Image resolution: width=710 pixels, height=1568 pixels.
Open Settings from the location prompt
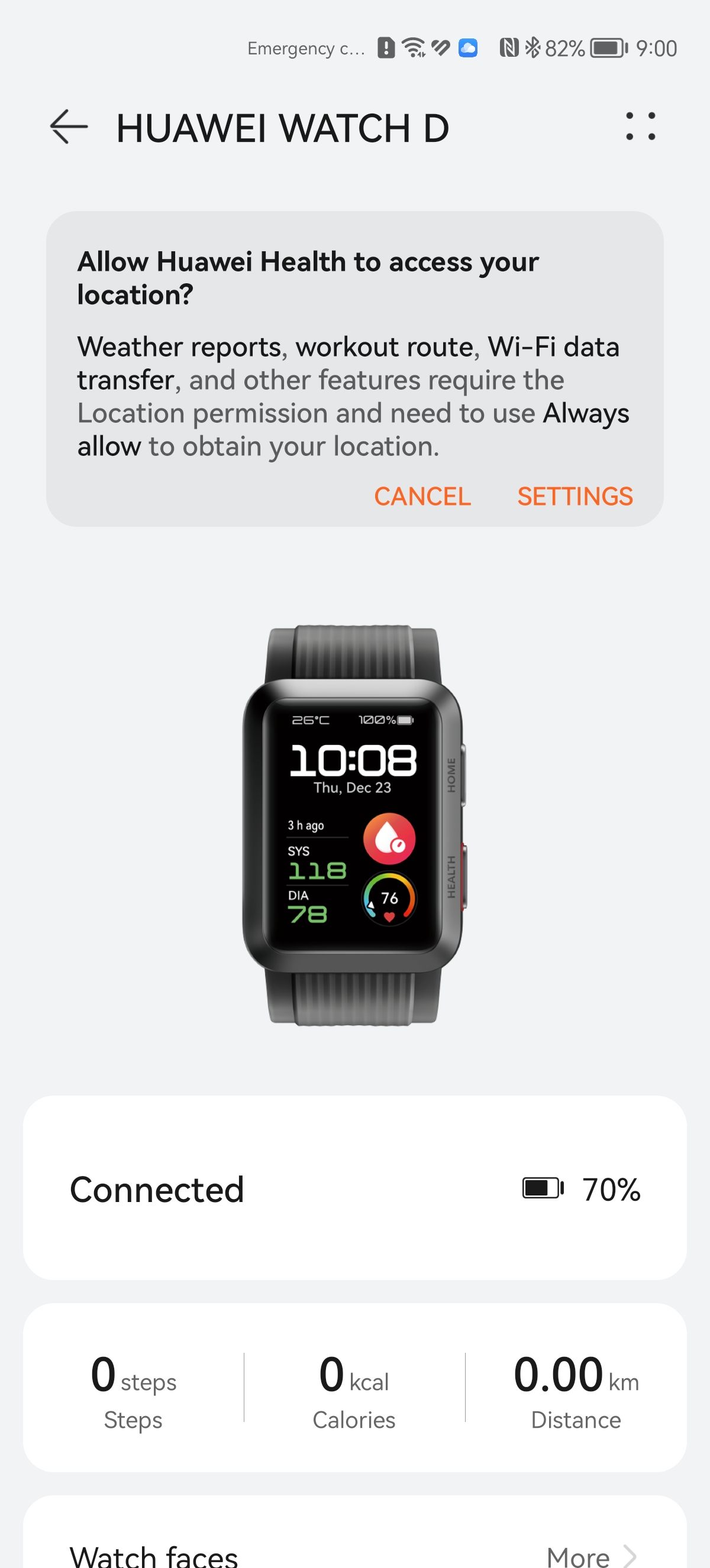point(575,497)
